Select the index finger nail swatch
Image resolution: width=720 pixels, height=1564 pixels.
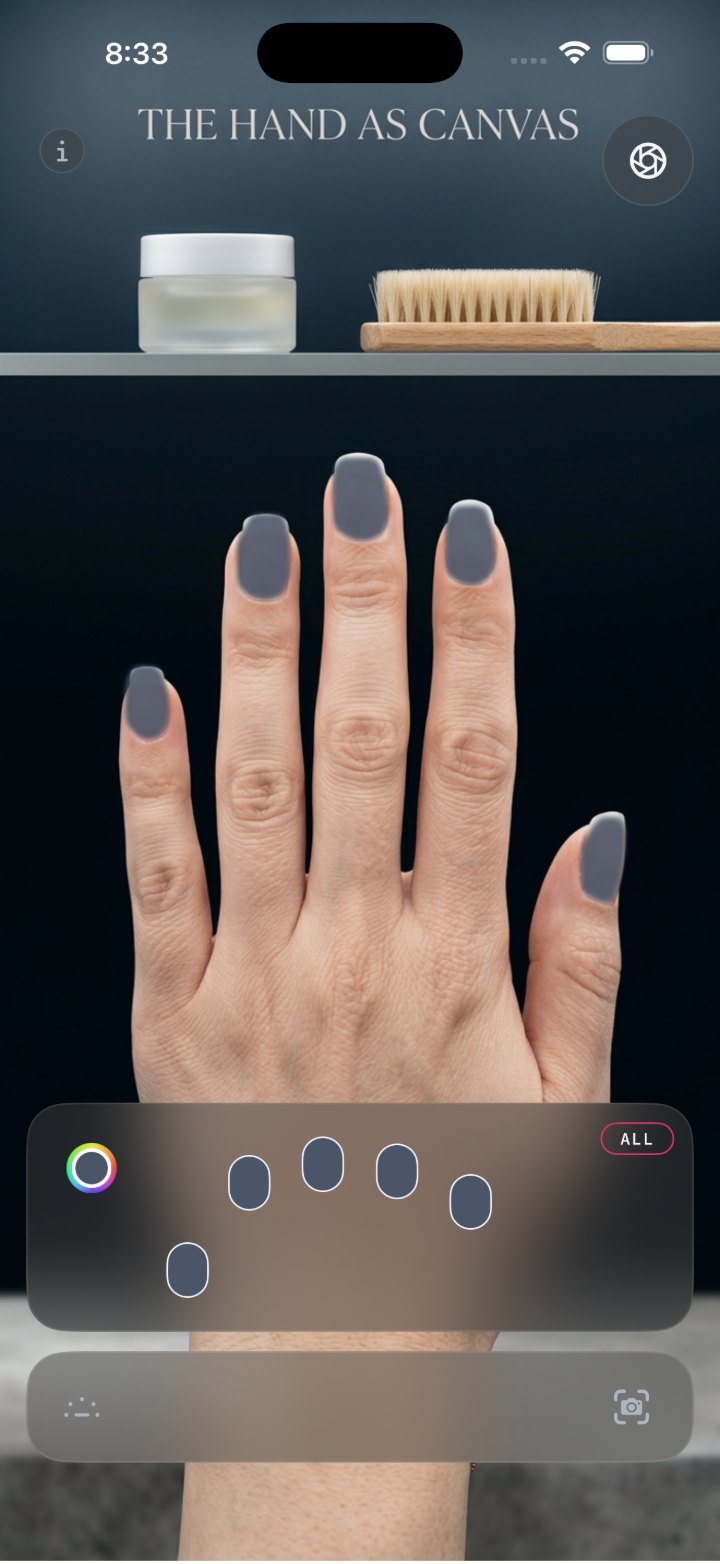click(249, 1183)
